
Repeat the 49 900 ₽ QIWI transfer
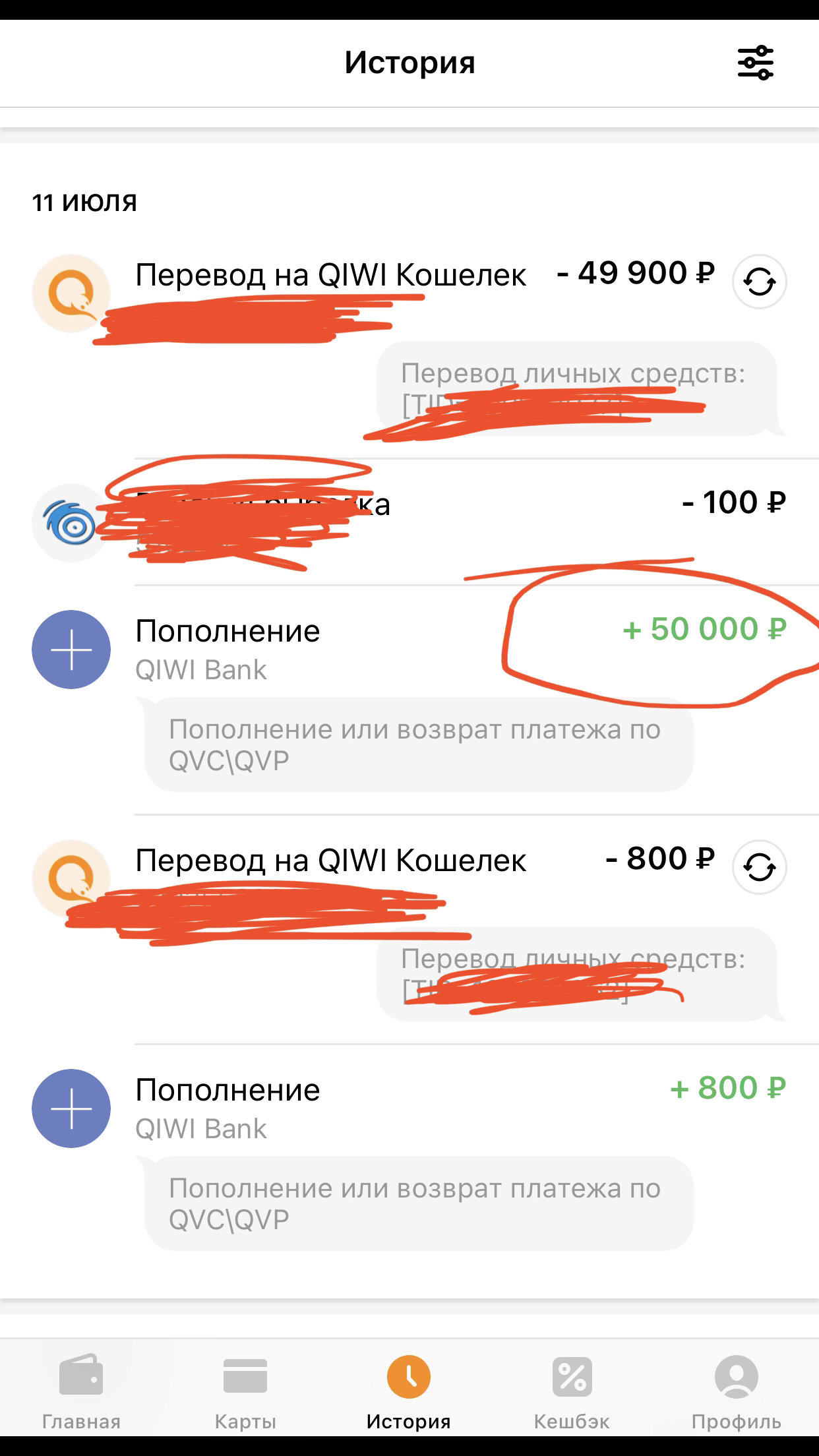click(x=760, y=282)
